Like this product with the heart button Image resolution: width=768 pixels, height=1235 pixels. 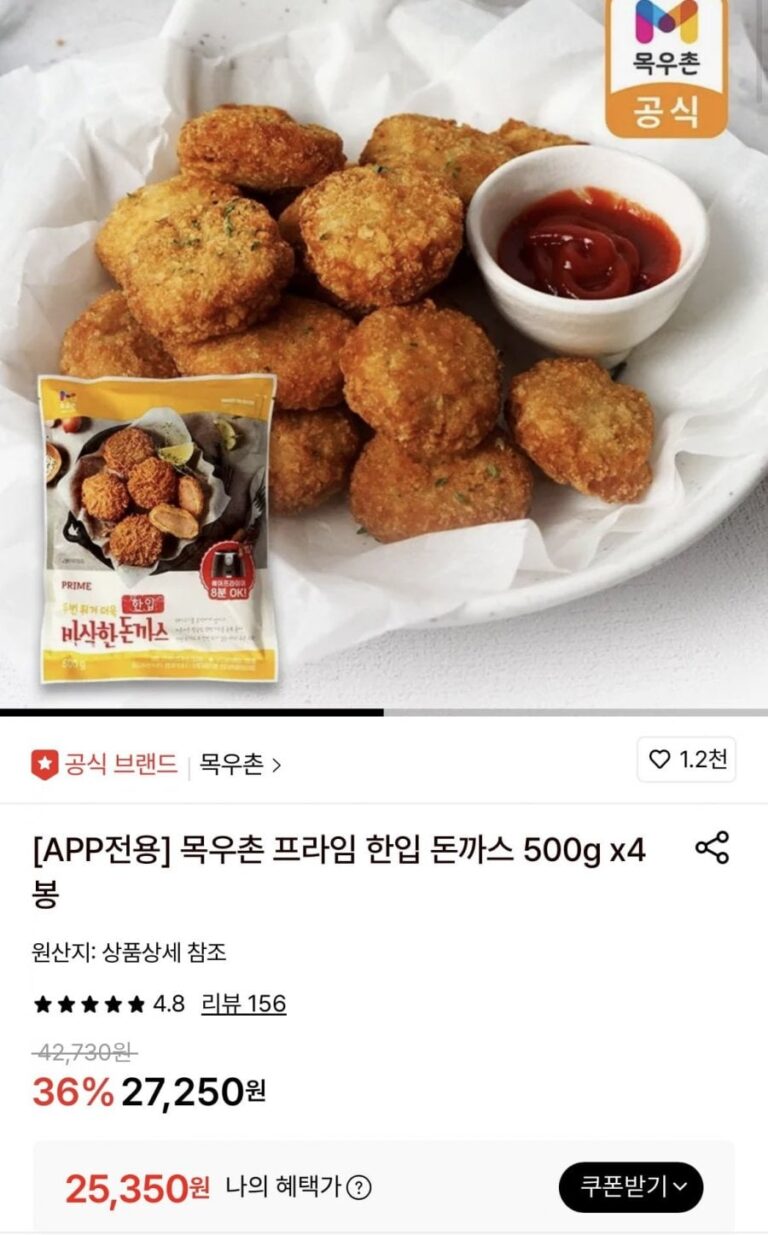pyautogui.click(x=686, y=760)
